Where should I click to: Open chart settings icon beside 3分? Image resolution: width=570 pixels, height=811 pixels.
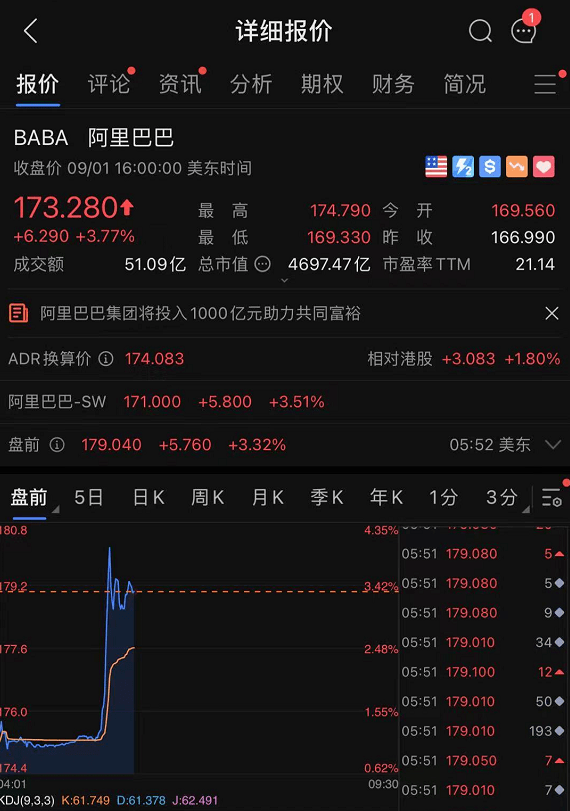tap(552, 498)
